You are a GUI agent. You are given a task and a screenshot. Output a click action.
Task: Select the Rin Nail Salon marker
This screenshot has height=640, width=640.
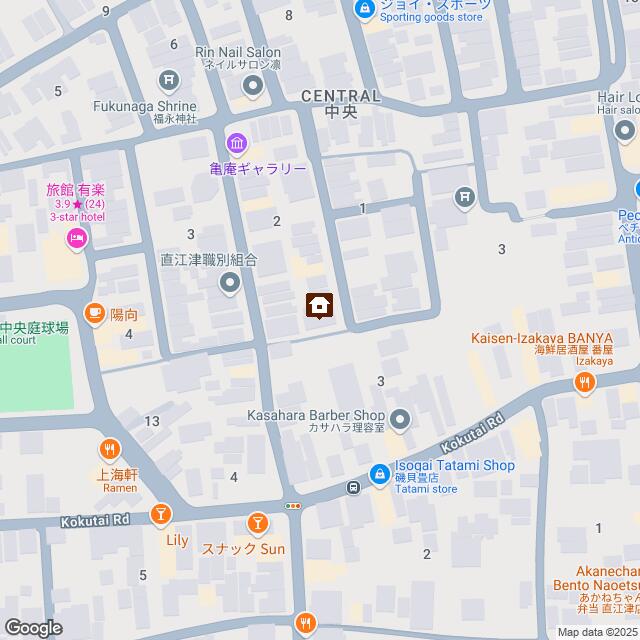tap(252, 85)
